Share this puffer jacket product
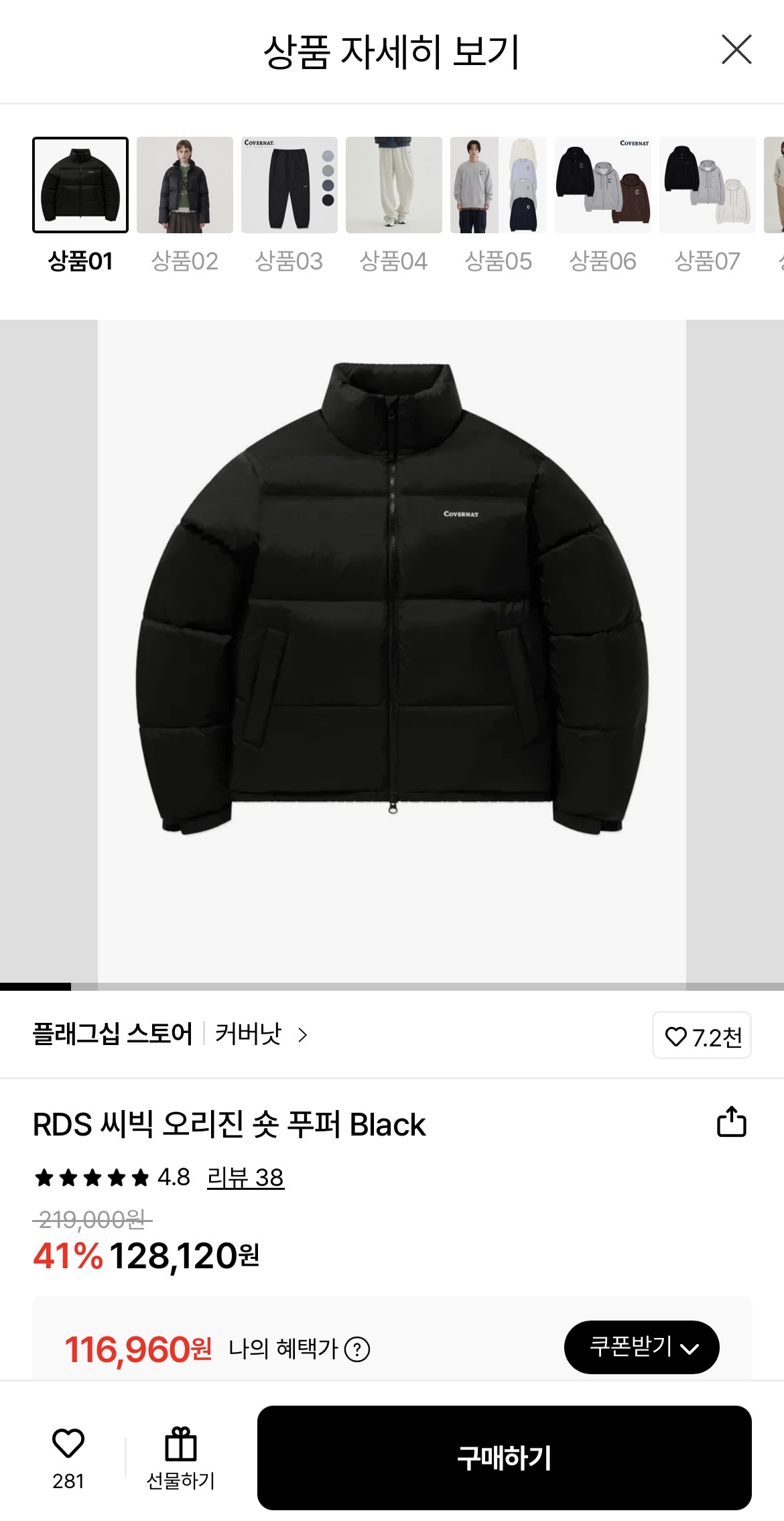Viewport: 784px width, 1521px height. tap(731, 1122)
